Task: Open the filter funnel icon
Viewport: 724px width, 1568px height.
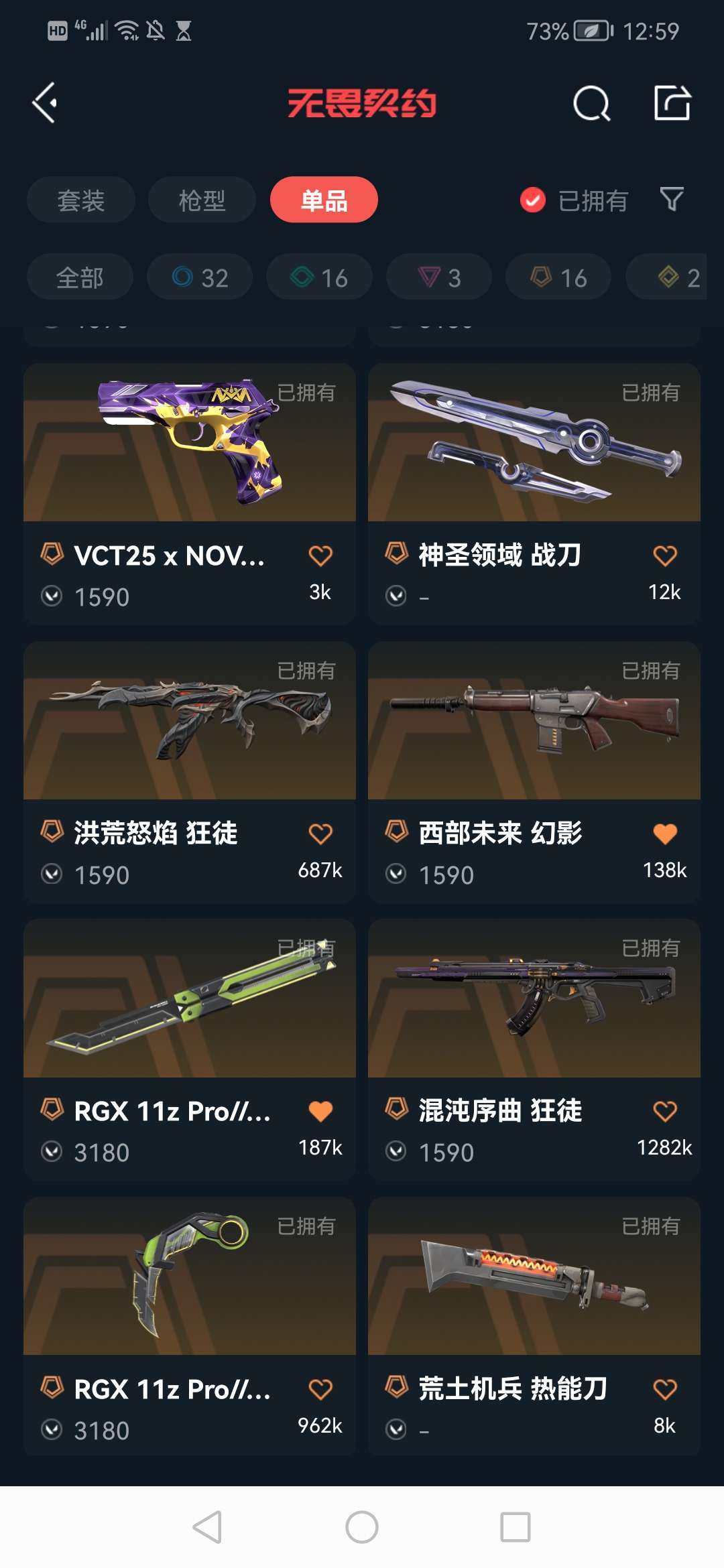Action: point(672,199)
